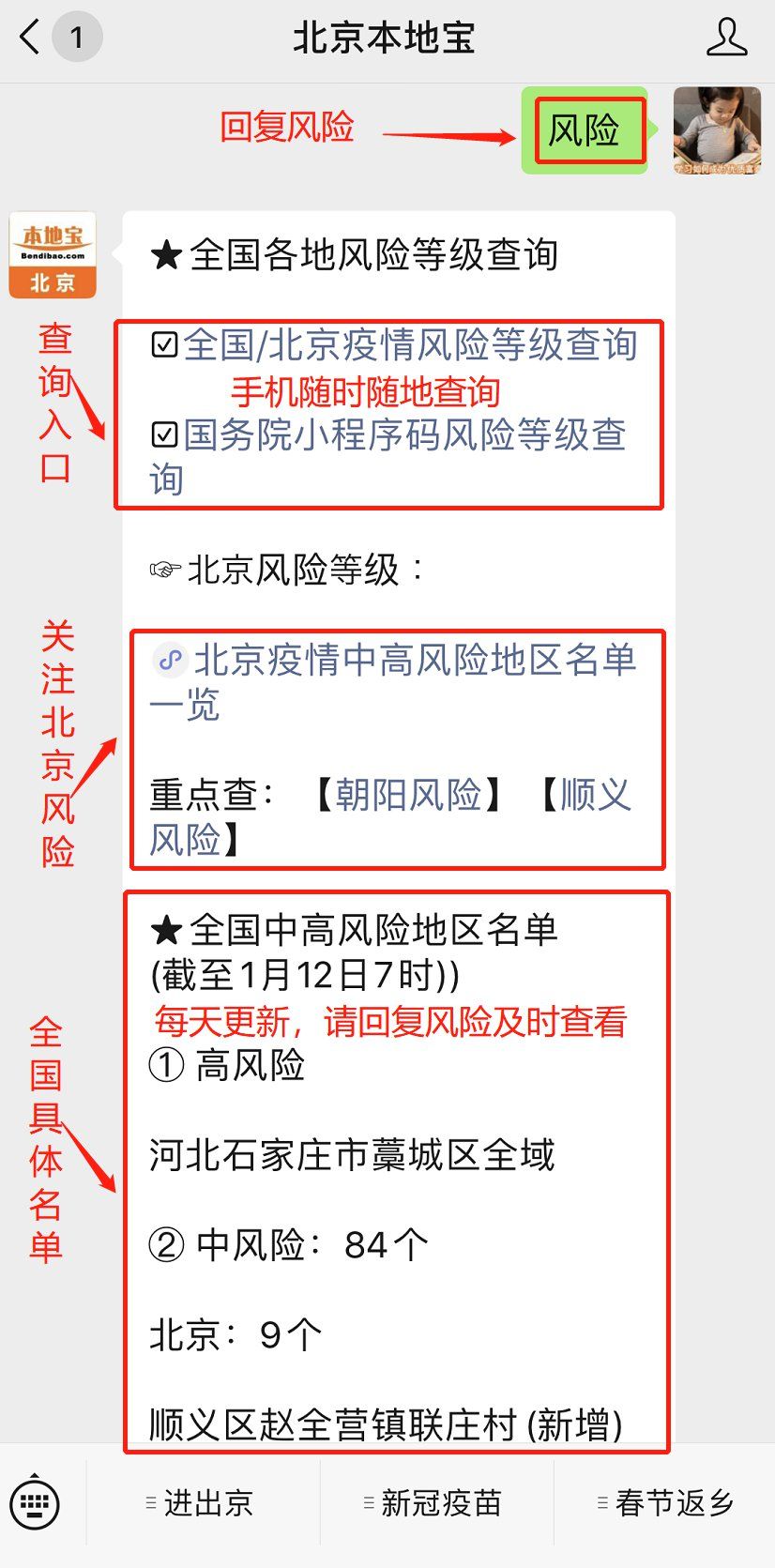Check the 朝阳风险 link
Viewport: 775px width, 1568px height.
(407, 796)
